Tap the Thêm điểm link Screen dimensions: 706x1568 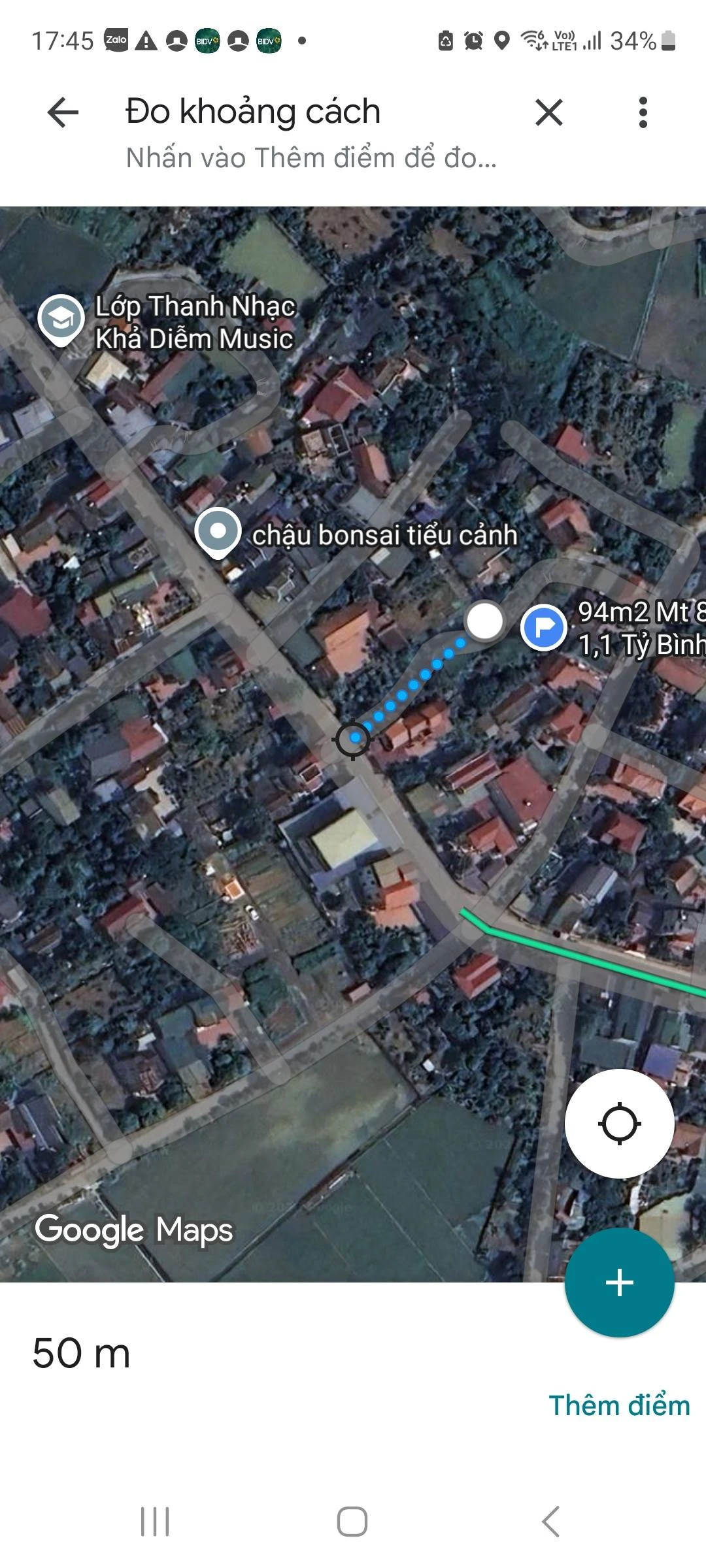(x=619, y=1406)
